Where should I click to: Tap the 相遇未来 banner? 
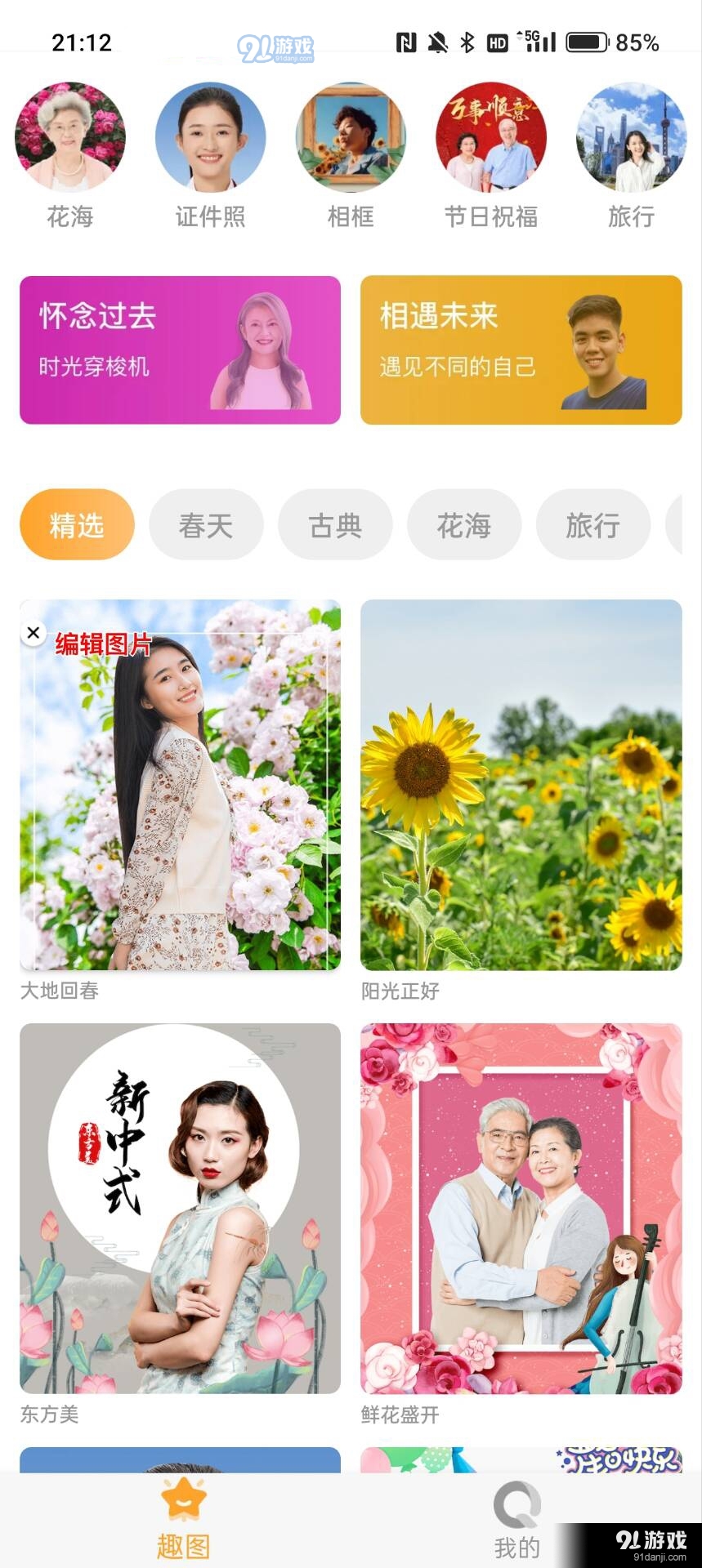pos(521,349)
